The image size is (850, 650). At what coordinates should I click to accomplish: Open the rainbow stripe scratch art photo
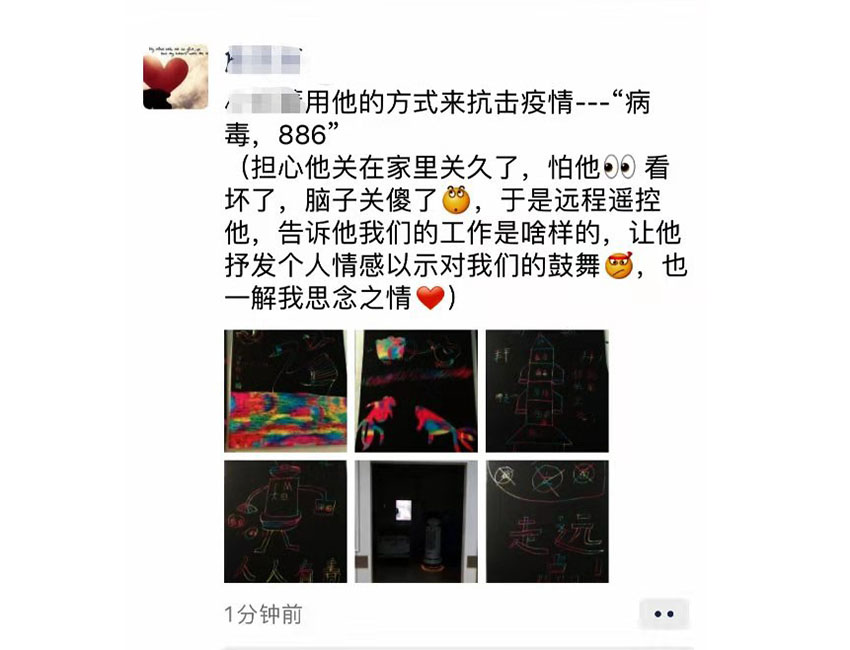click(x=285, y=391)
